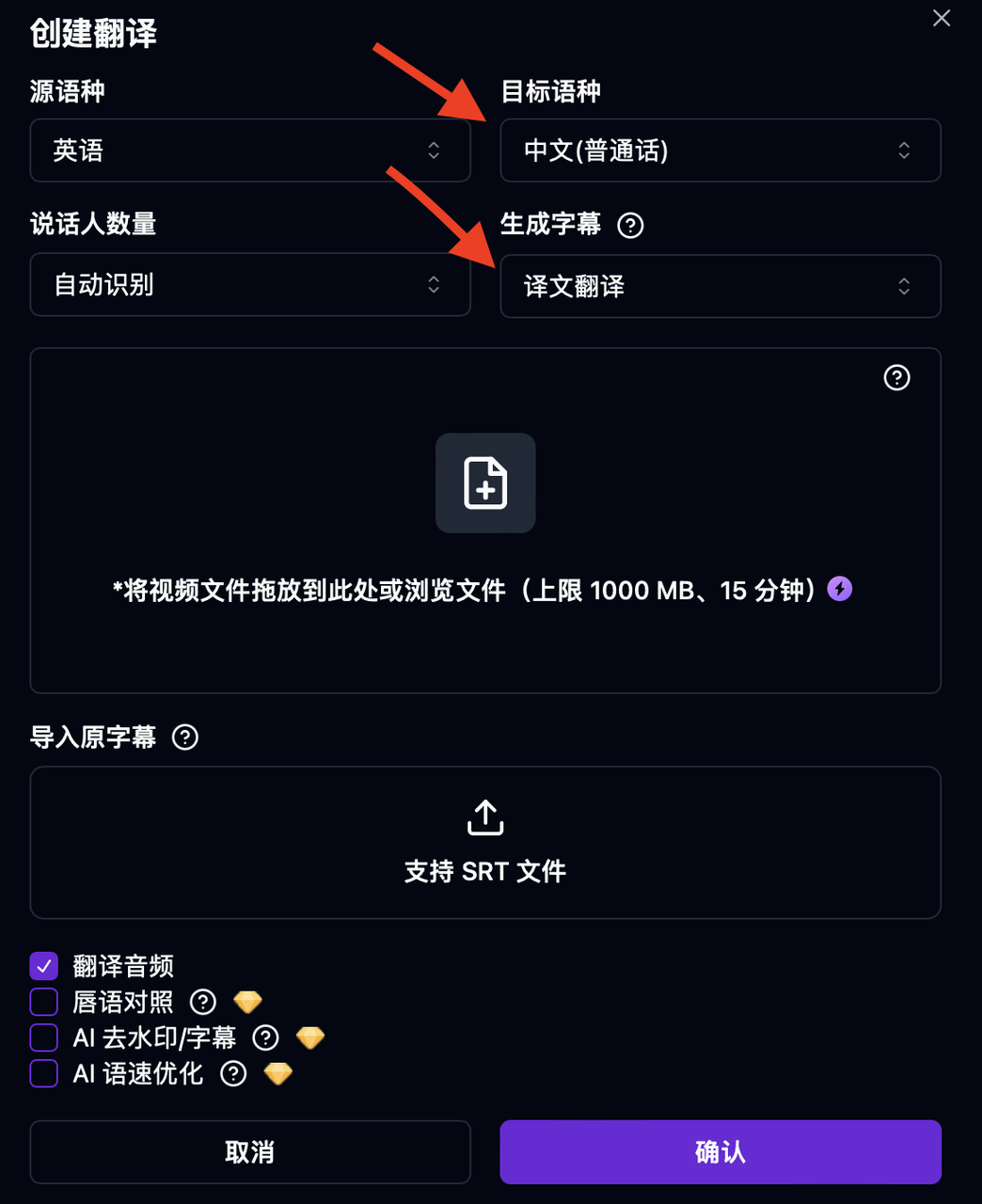This screenshot has width=982, height=1204.
Task: Enable the AI 去水印/字幕 checkbox
Action: pyautogui.click(x=44, y=1038)
